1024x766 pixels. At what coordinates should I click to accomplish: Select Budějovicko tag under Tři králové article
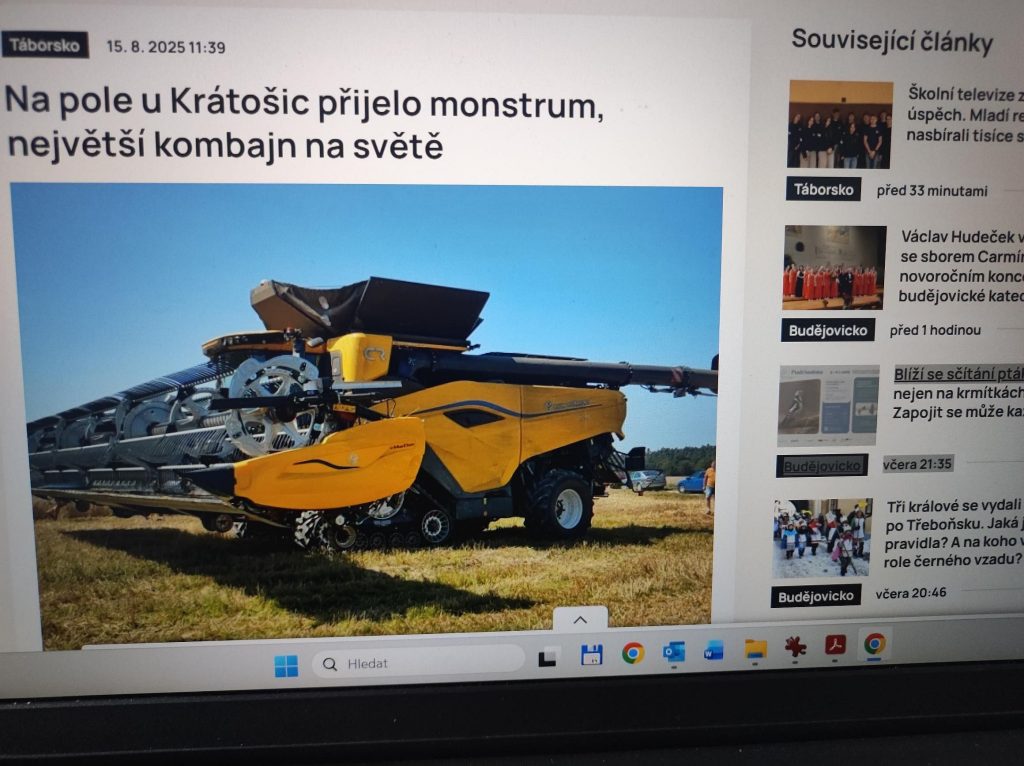tap(816, 596)
